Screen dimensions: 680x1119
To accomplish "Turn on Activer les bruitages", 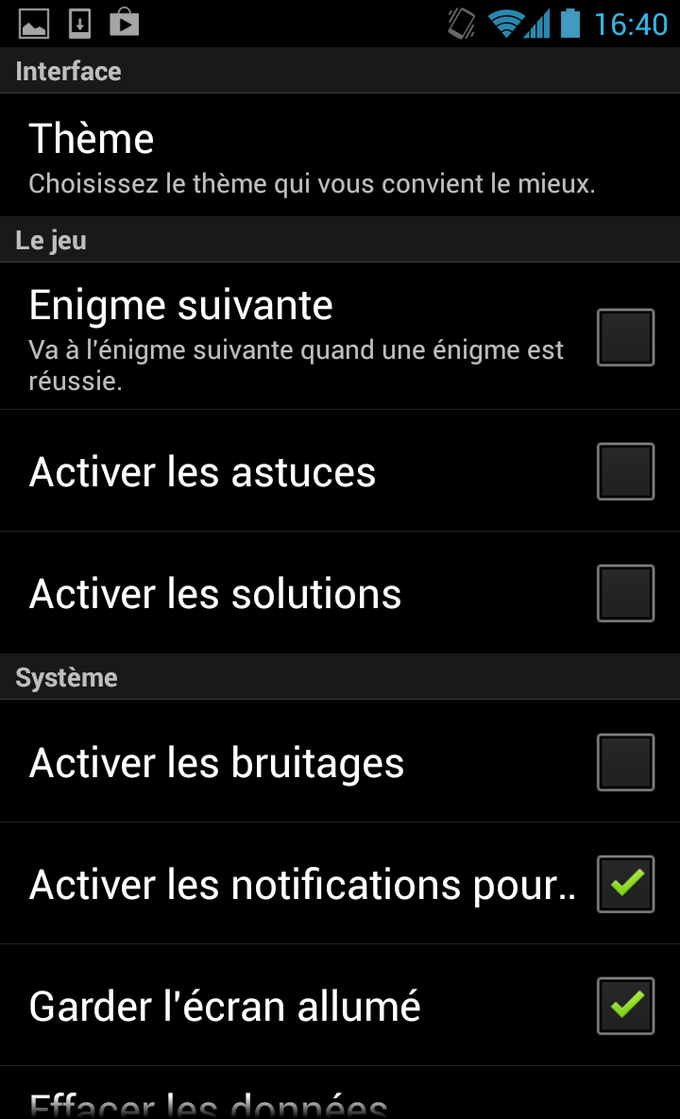I will 625,763.
